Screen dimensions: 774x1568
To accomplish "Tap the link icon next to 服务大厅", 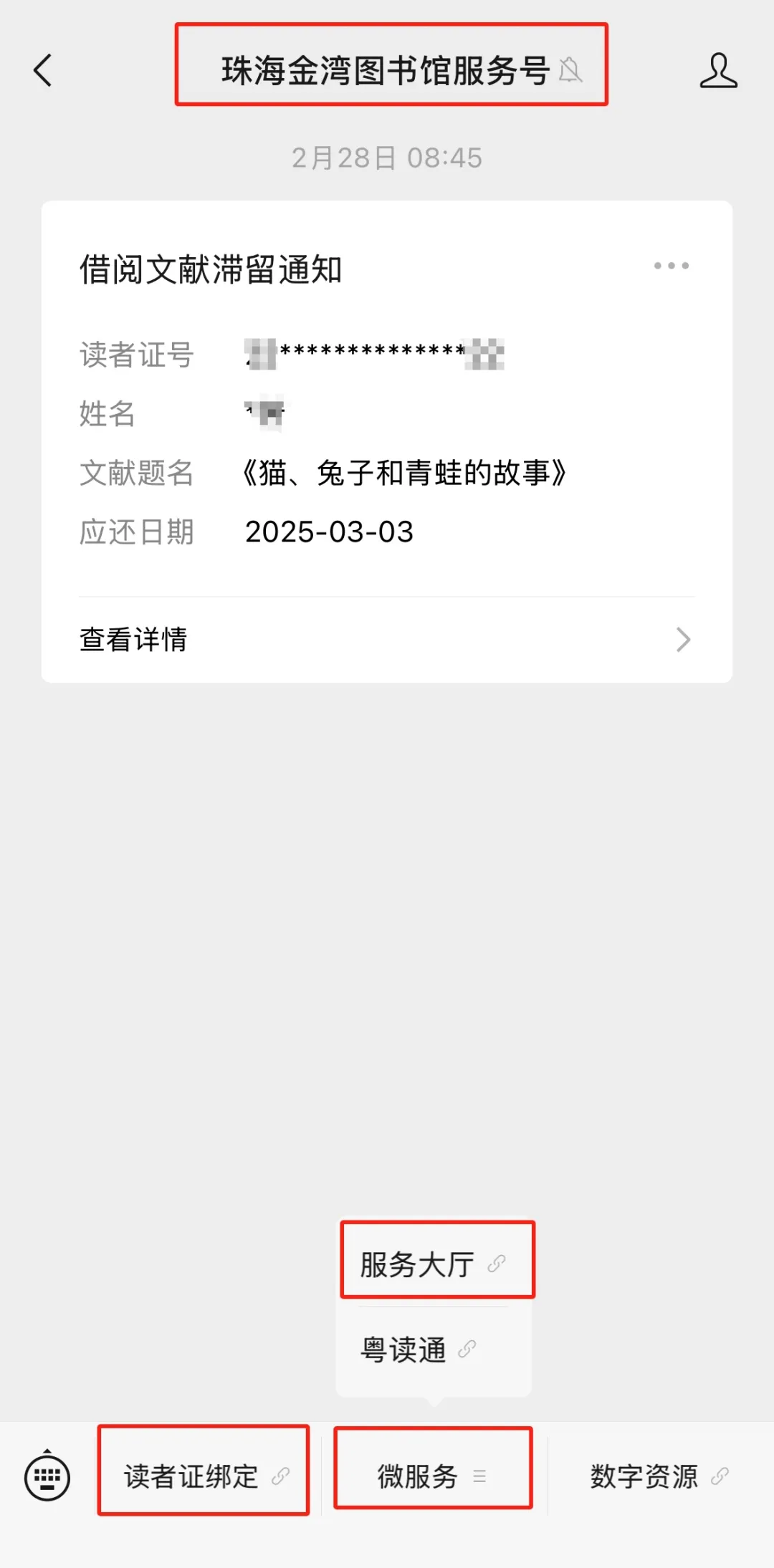I will pos(496,1264).
